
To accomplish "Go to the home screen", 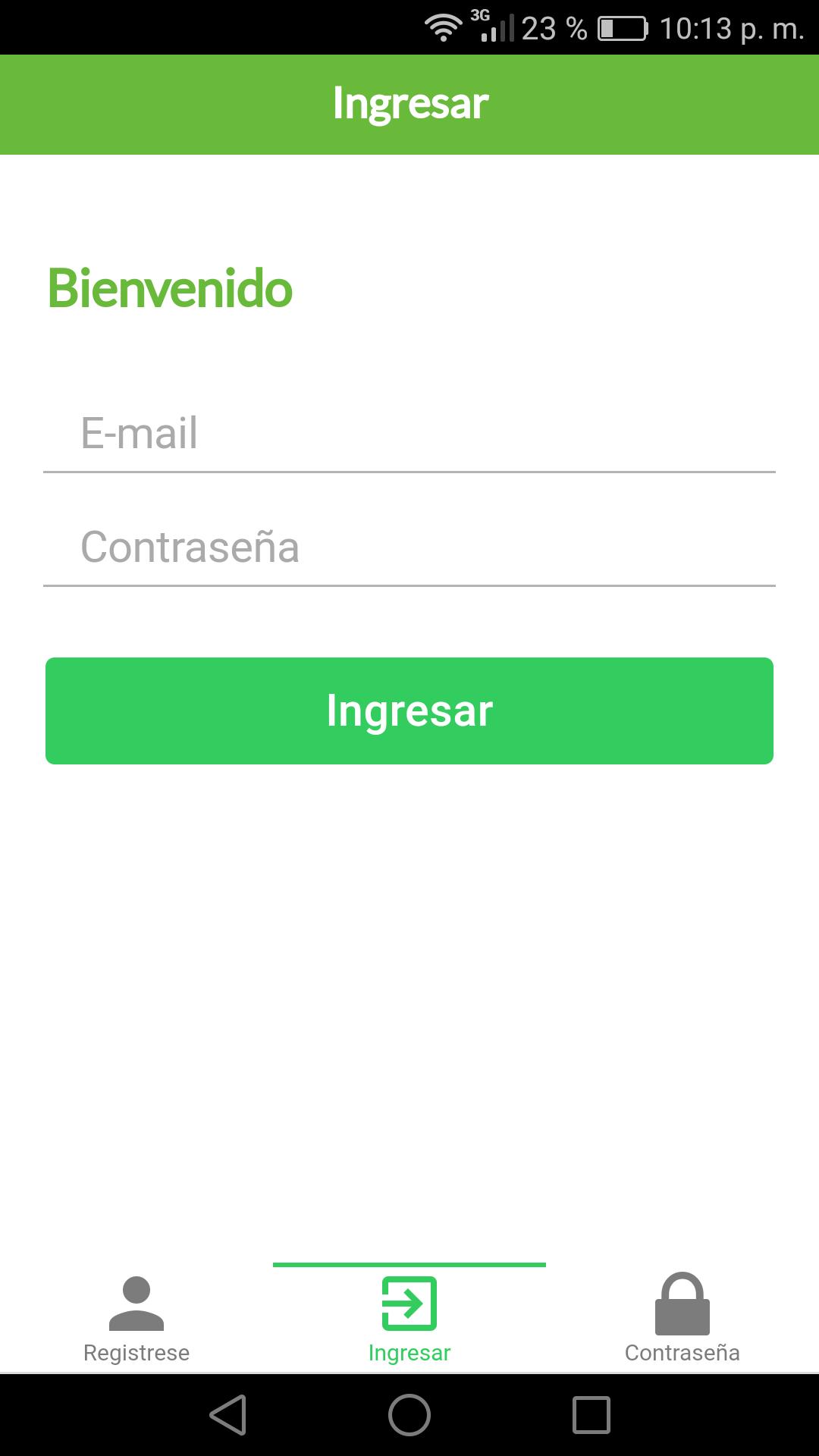I will [409, 1415].
